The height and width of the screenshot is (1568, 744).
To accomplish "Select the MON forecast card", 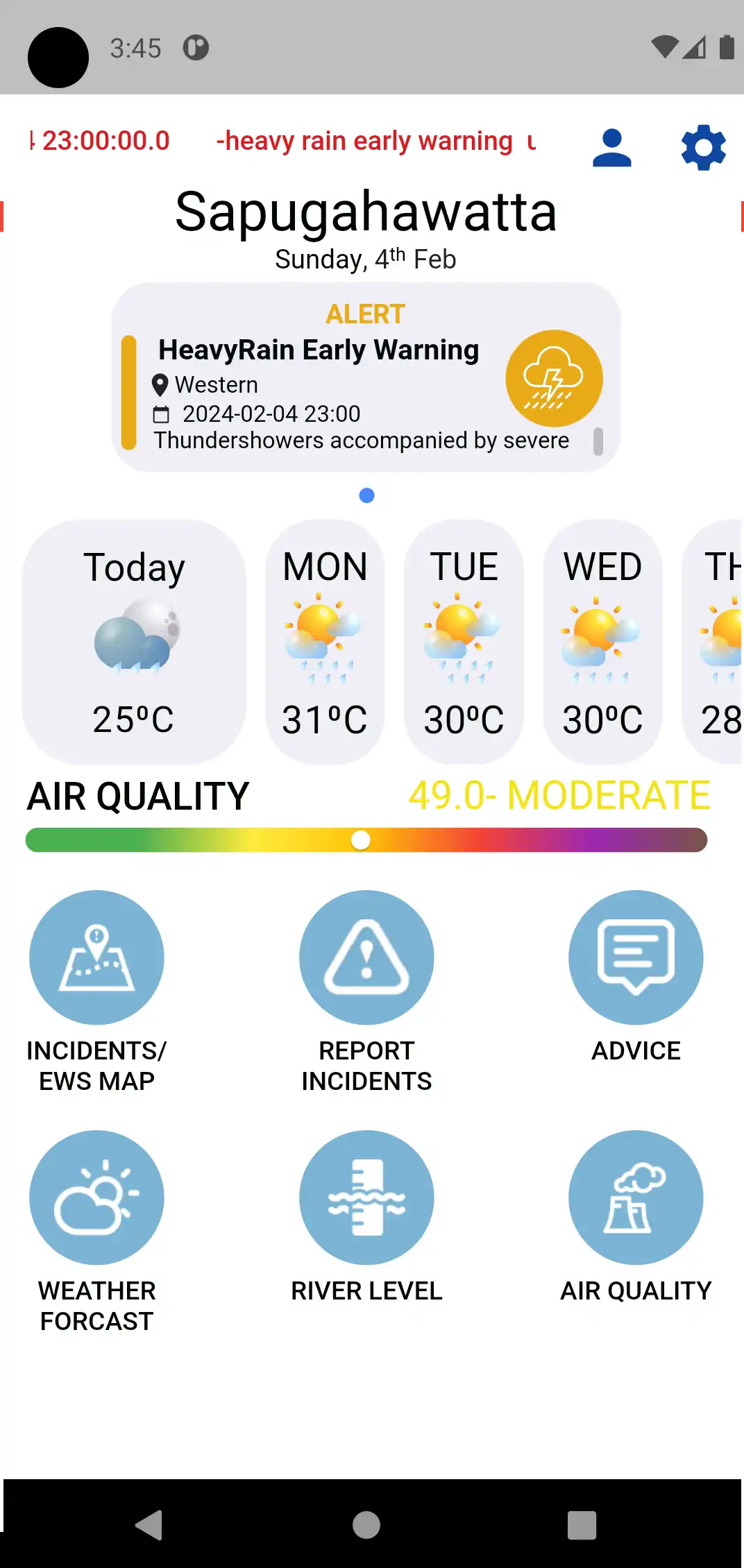I will coord(325,642).
